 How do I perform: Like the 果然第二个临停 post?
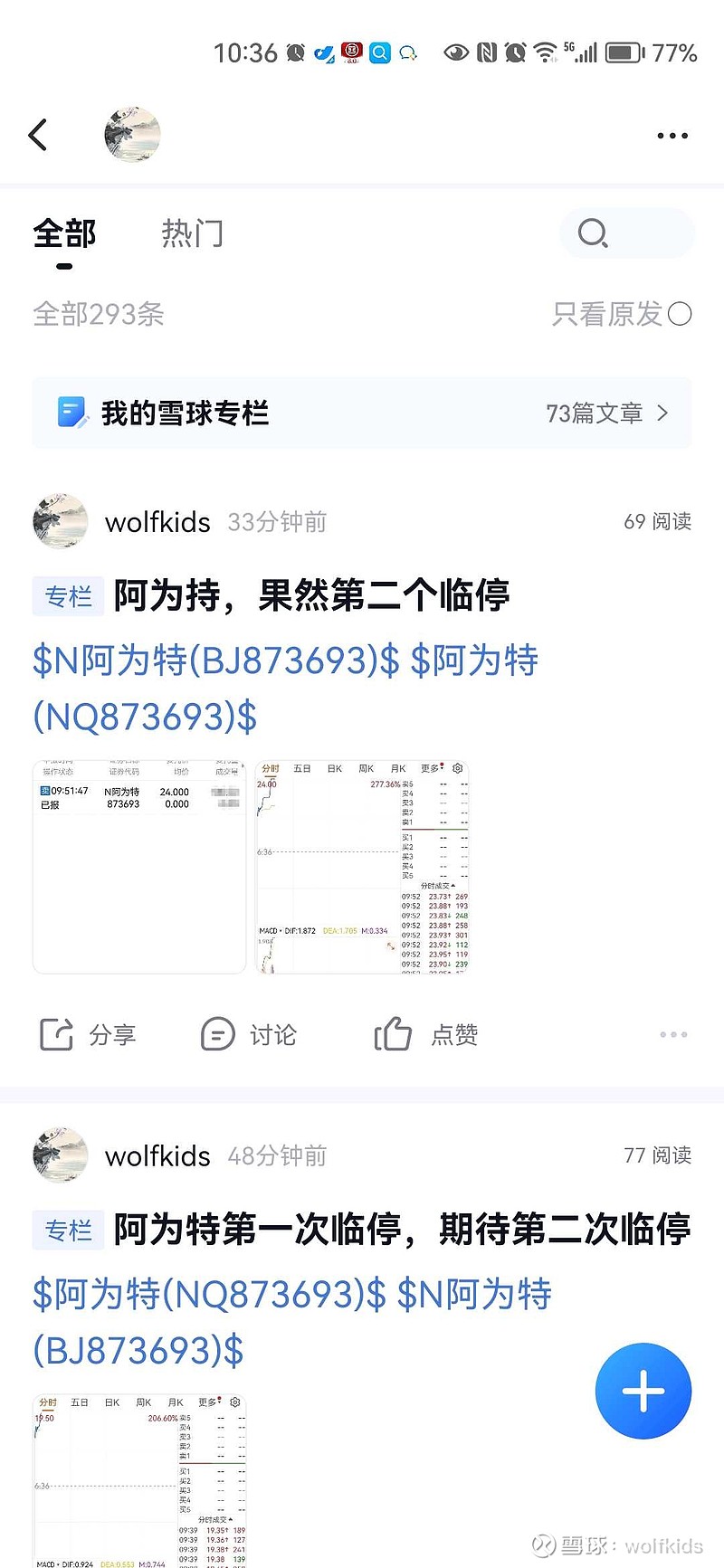426,1034
